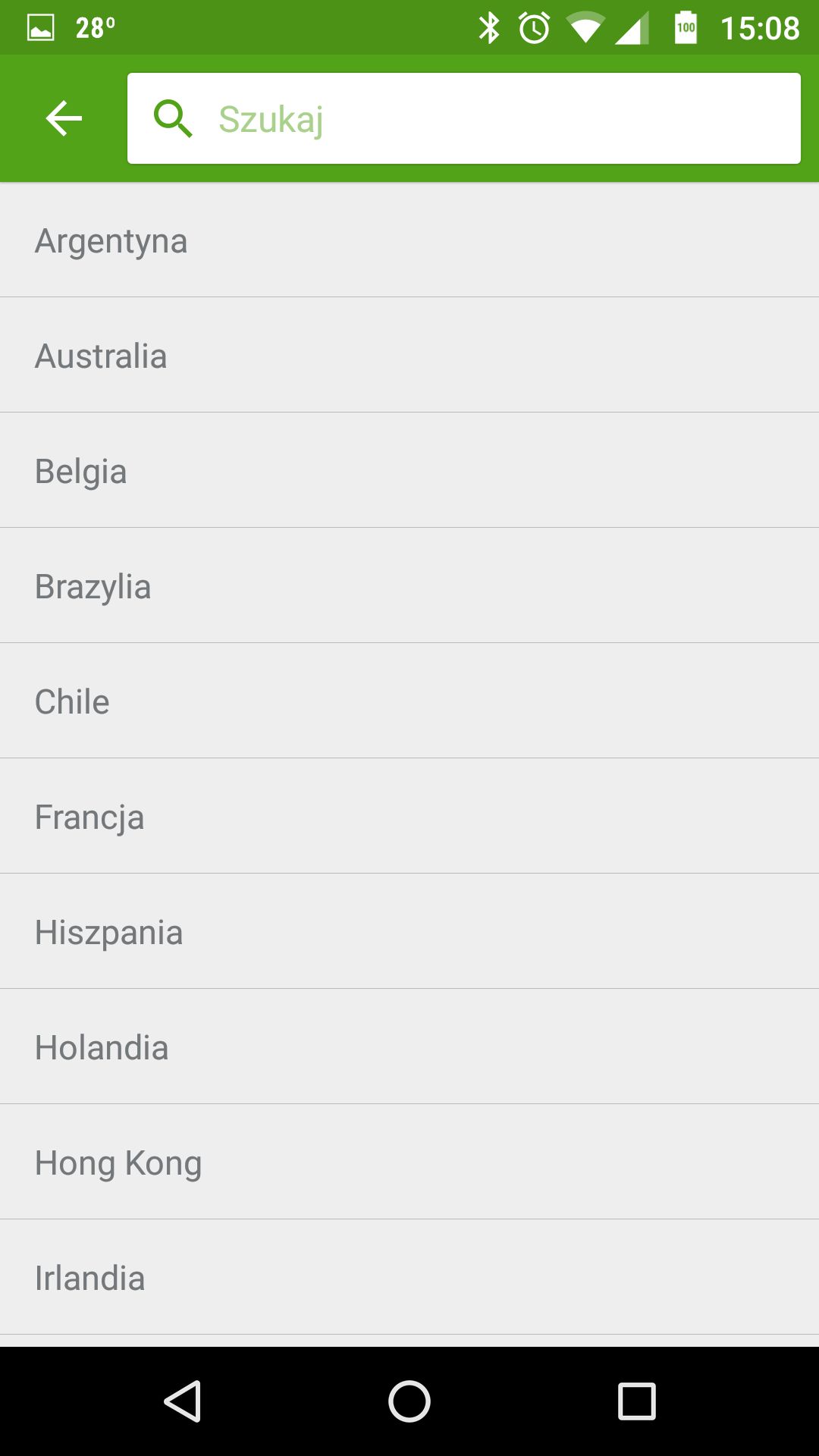Choose the Chile entry
This screenshot has height=1456, width=819.
tap(409, 701)
